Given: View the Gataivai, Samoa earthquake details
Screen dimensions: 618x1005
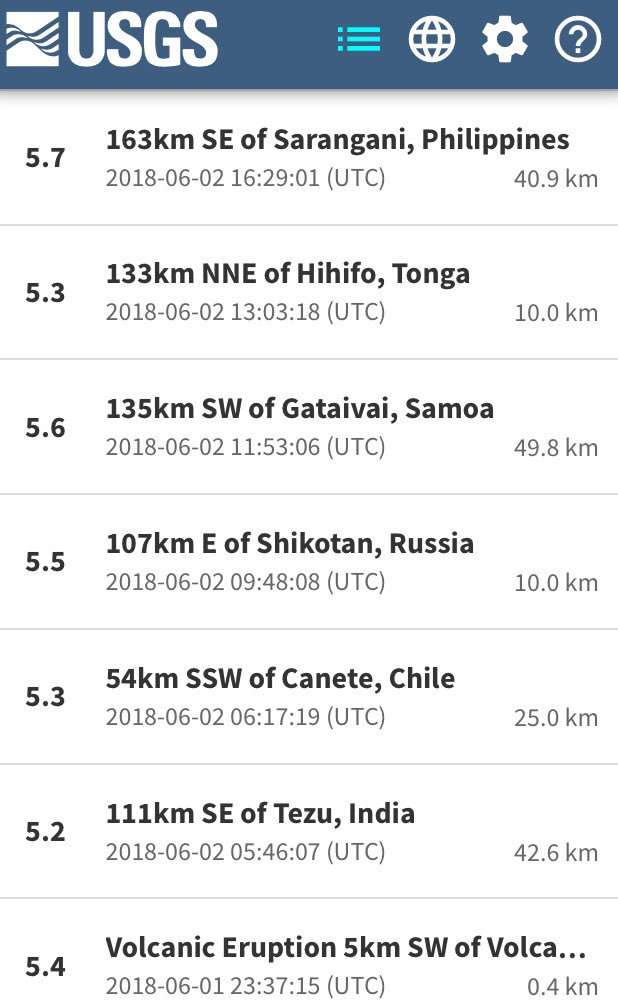Looking at the screenshot, I should pos(309,427).
